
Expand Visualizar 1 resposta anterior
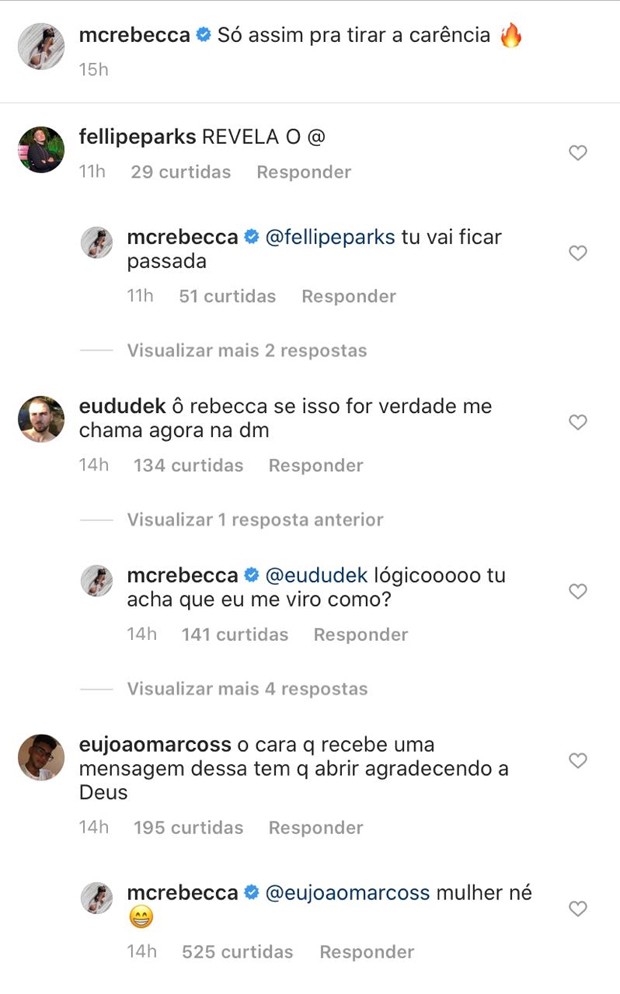pos(254,520)
